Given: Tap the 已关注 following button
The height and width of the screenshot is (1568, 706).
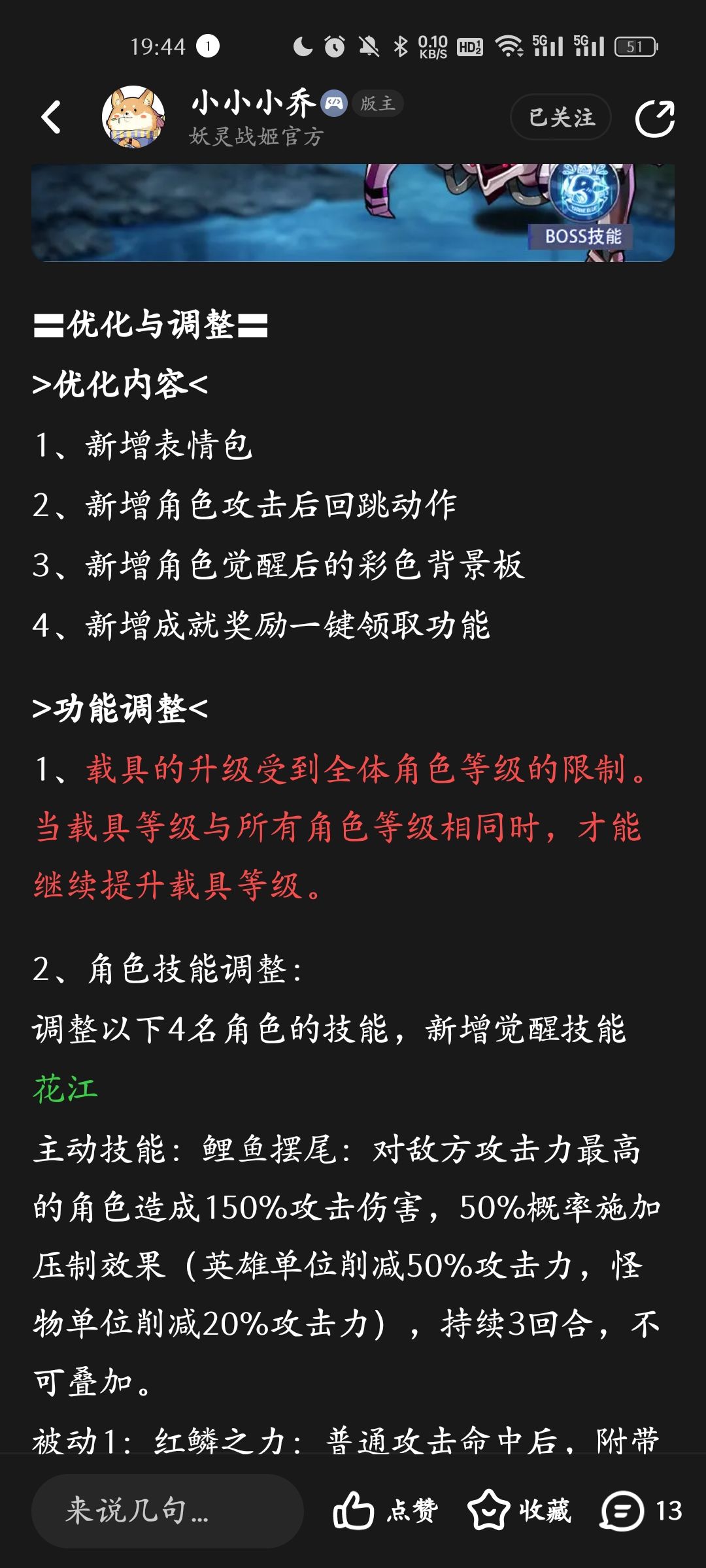Looking at the screenshot, I should 561,118.
